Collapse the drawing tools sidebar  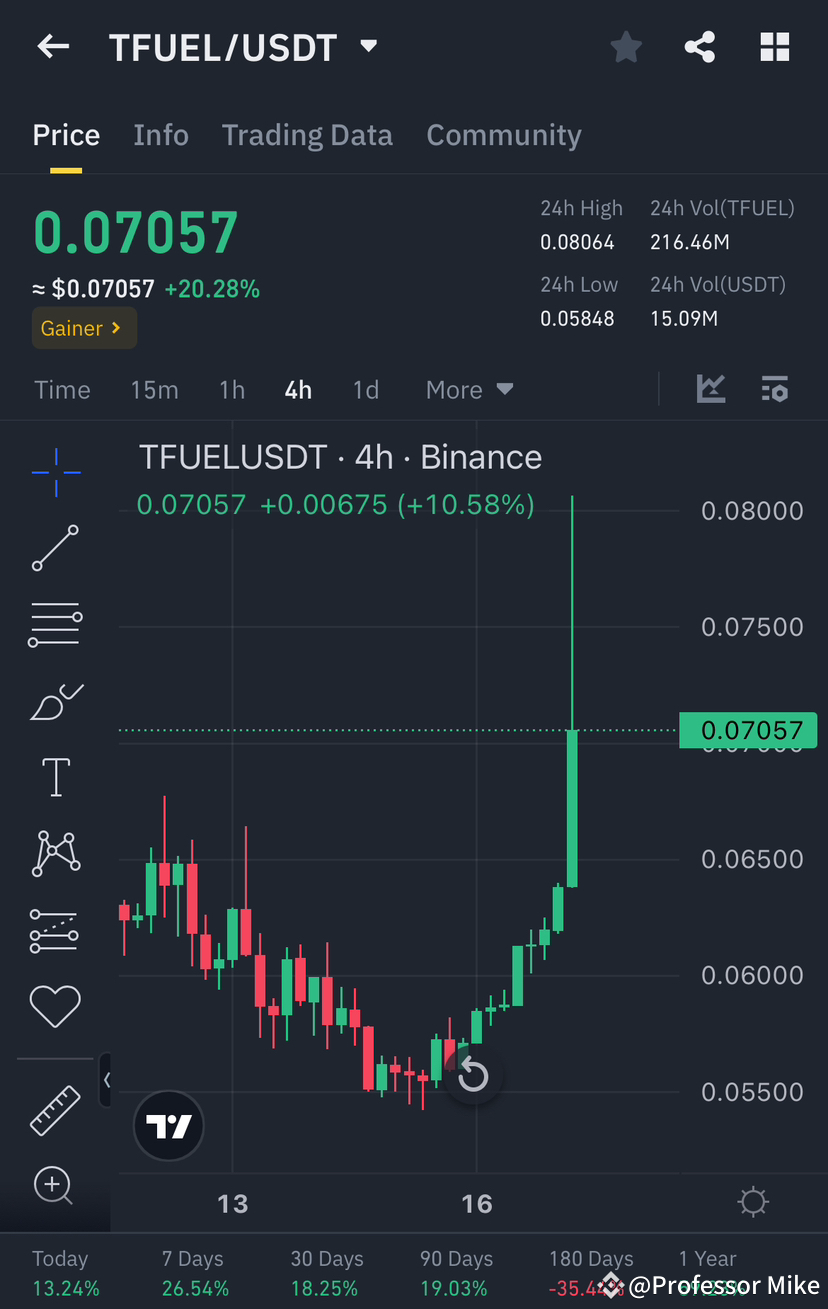108,1080
